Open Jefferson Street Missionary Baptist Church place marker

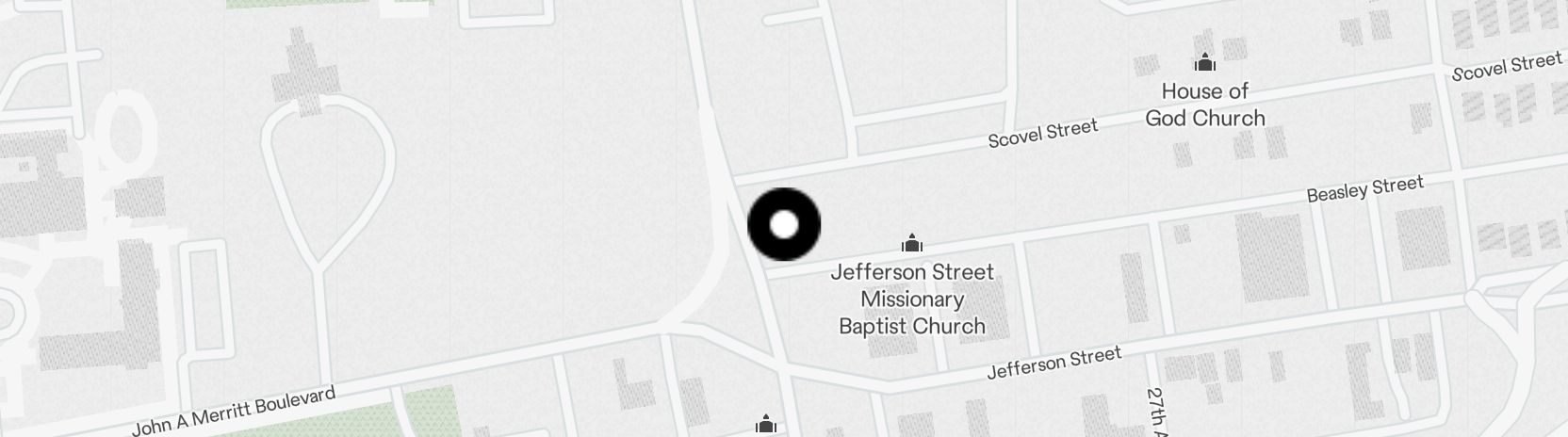point(911,245)
